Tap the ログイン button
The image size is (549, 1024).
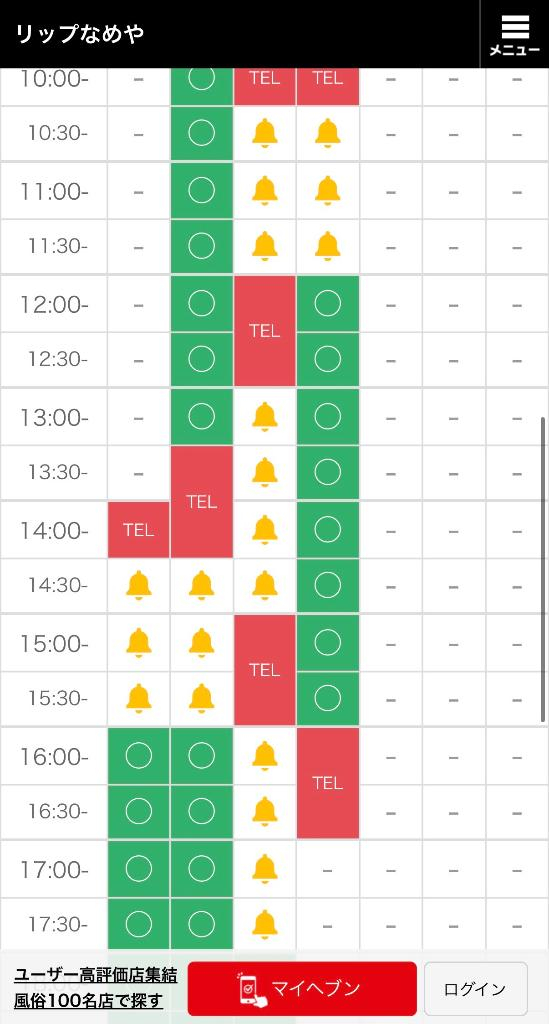[x=475, y=989]
